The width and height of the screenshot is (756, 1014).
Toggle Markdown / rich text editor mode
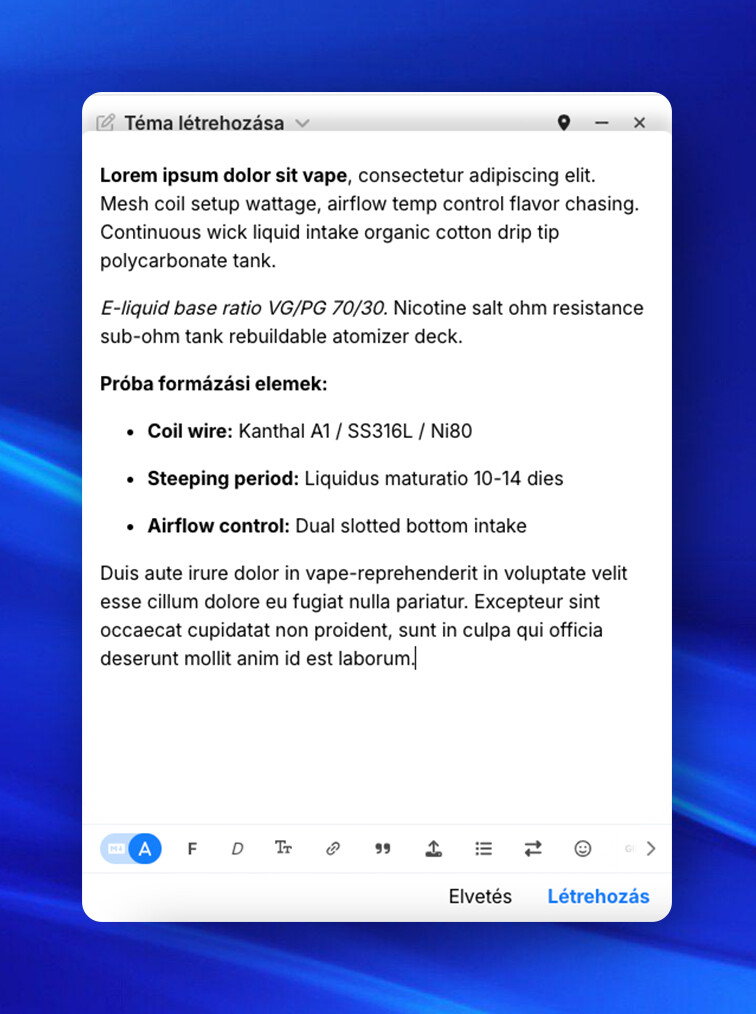tap(131, 848)
